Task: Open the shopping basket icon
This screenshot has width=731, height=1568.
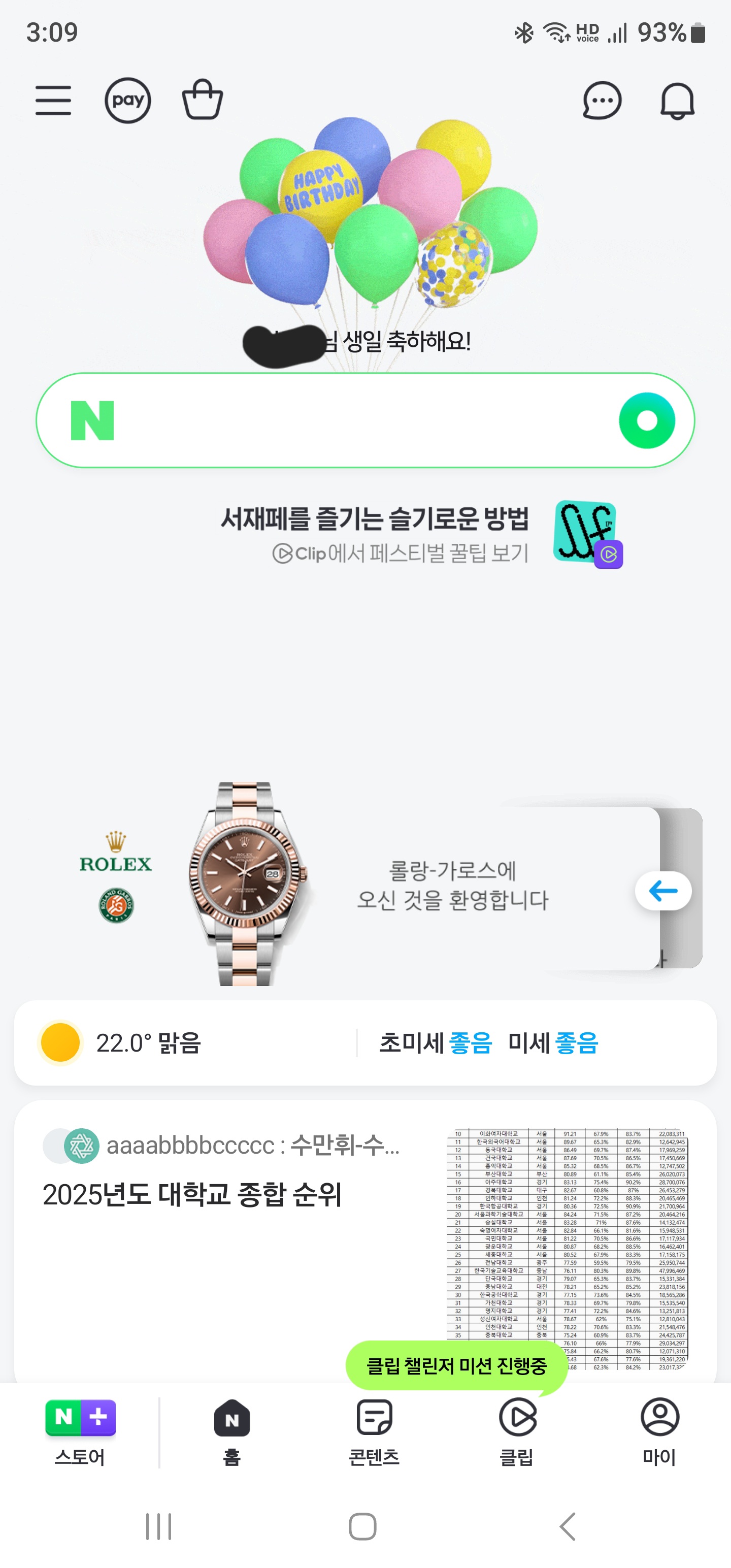Action: [203, 99]
